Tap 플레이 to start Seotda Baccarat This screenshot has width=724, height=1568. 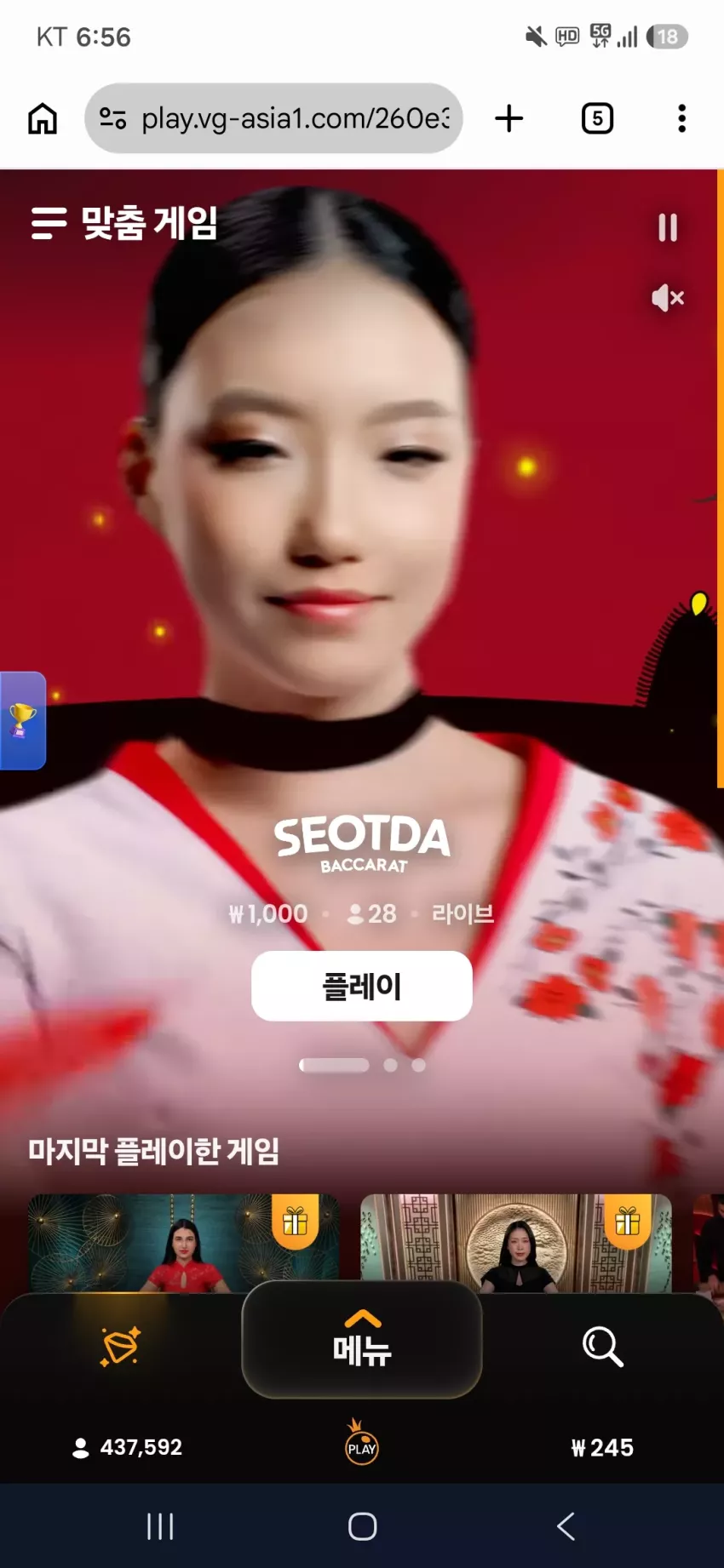362,986
